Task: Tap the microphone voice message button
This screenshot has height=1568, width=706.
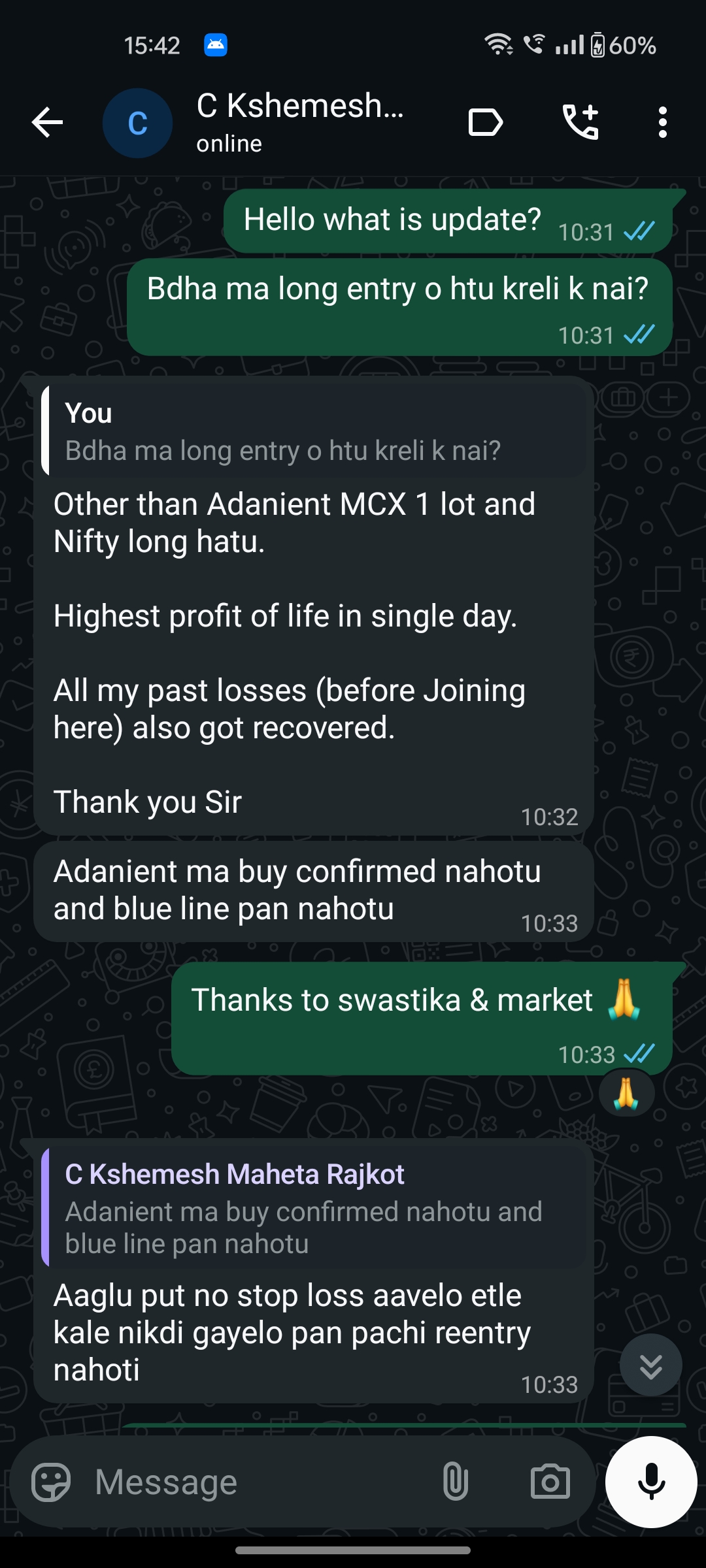Action: tap(651, 1482)
